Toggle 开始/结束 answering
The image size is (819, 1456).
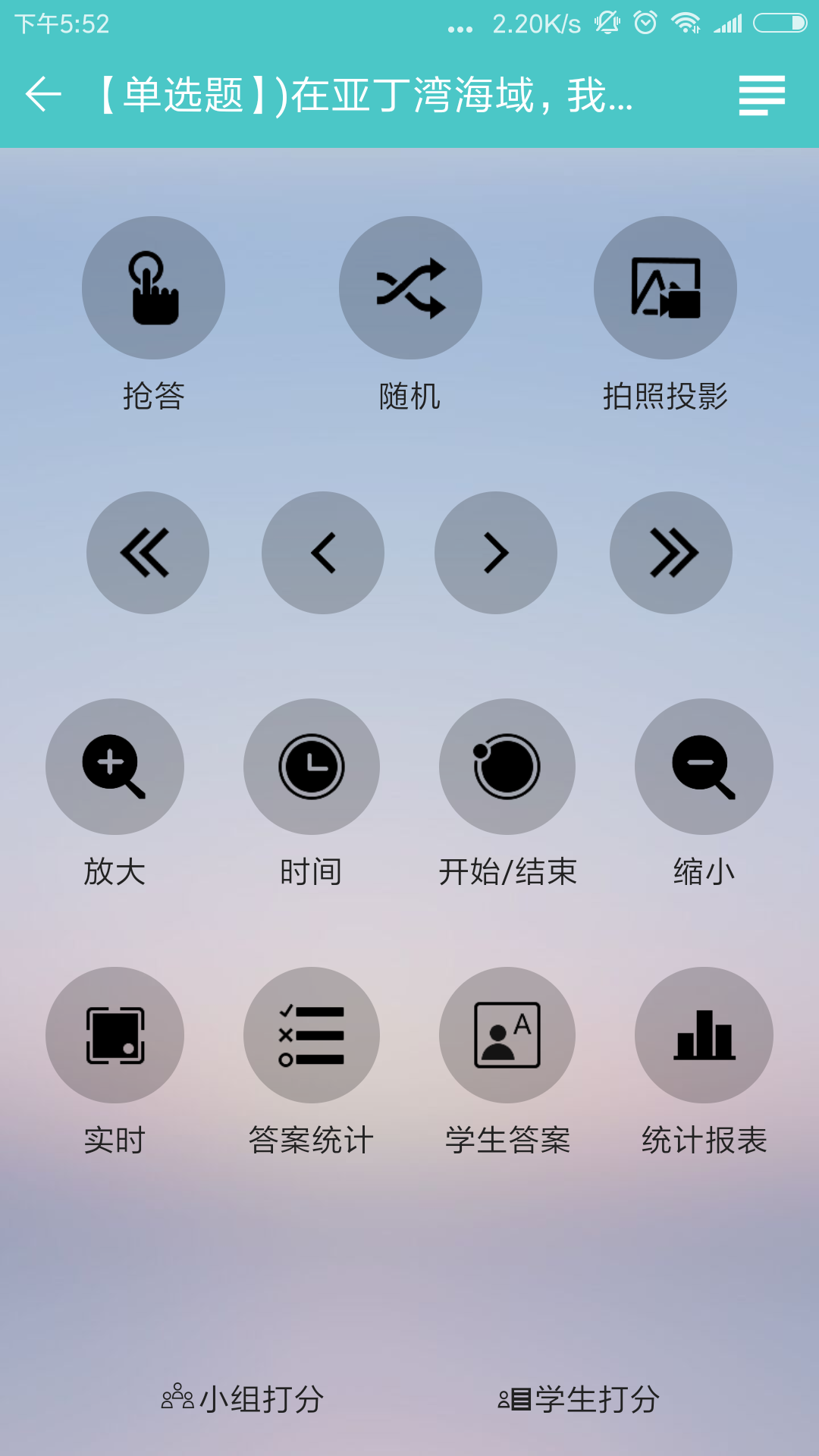click(x=507, y=767)
